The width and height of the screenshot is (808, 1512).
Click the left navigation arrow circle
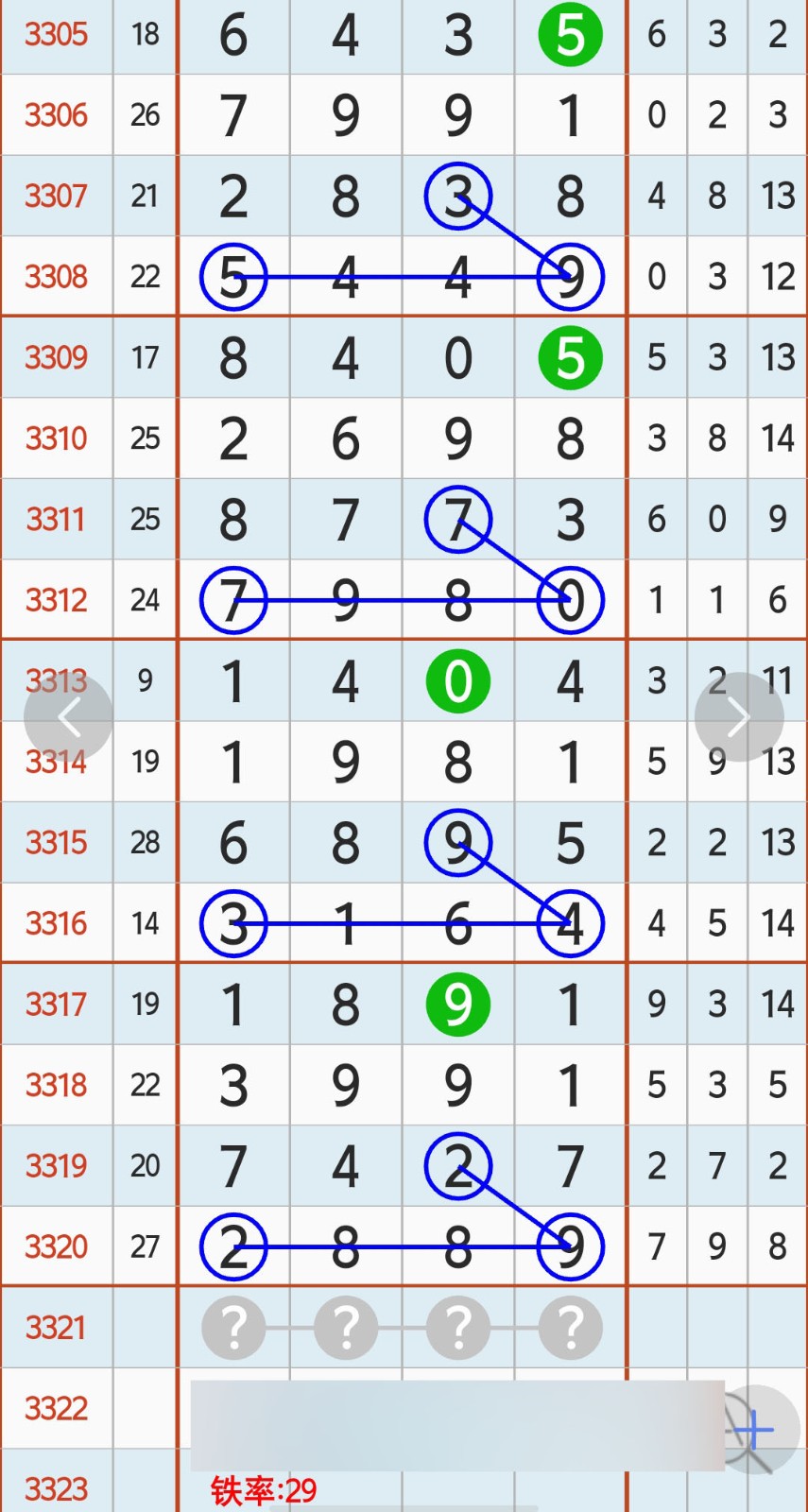[69, 716]
